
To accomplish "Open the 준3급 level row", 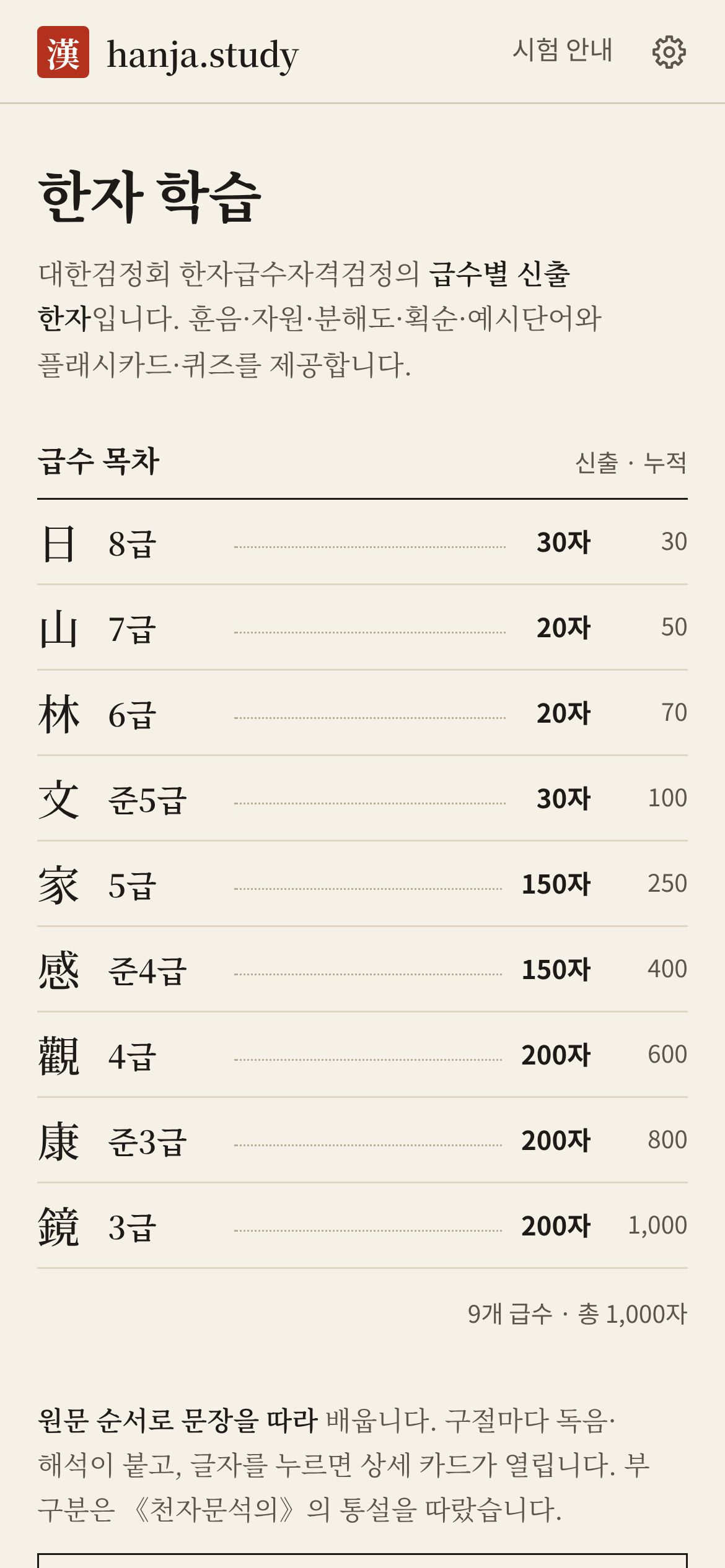I will click(362, 1140).
